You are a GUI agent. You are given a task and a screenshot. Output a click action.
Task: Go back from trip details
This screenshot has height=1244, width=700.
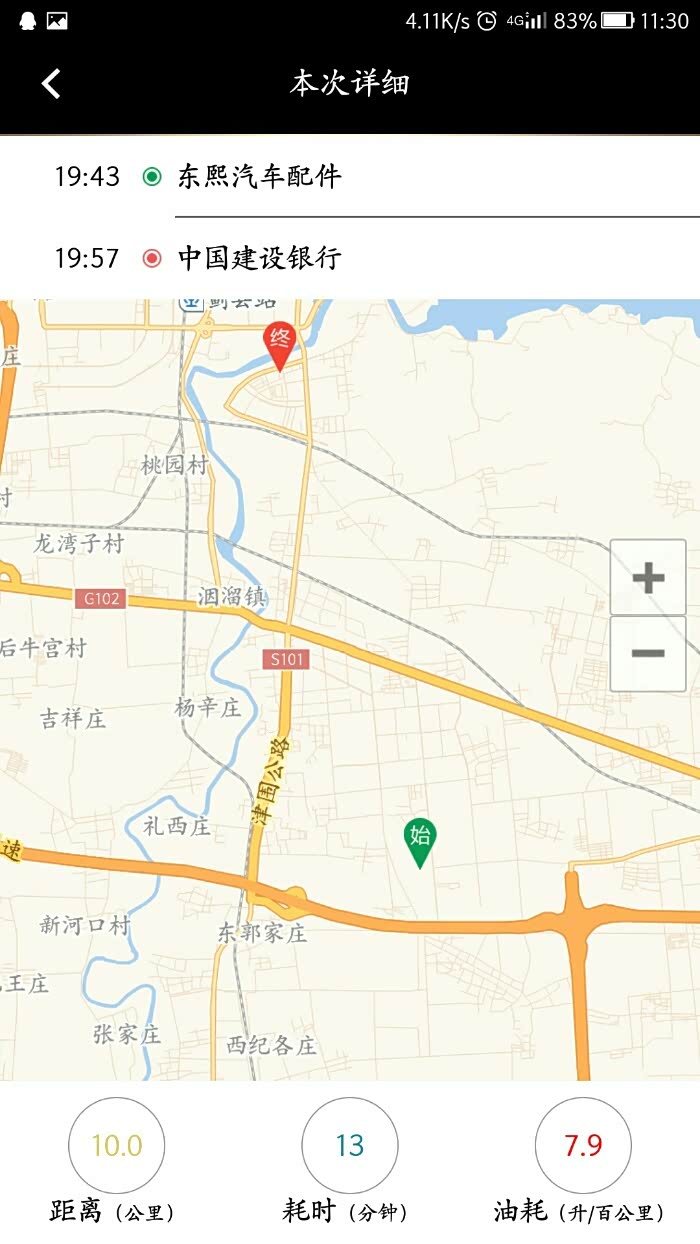point(52,84)
